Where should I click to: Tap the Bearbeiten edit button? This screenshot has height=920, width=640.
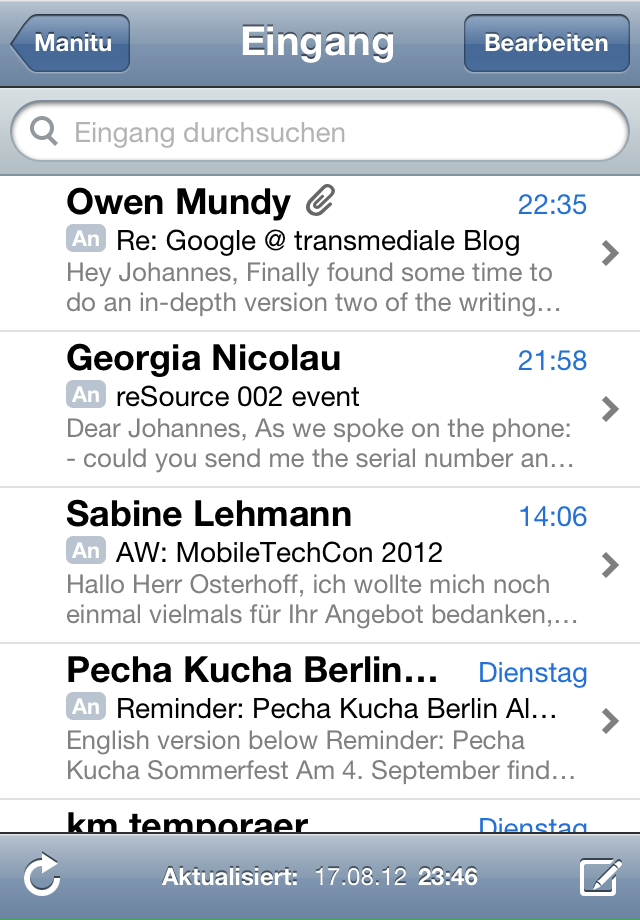click(x=546, y=44)
